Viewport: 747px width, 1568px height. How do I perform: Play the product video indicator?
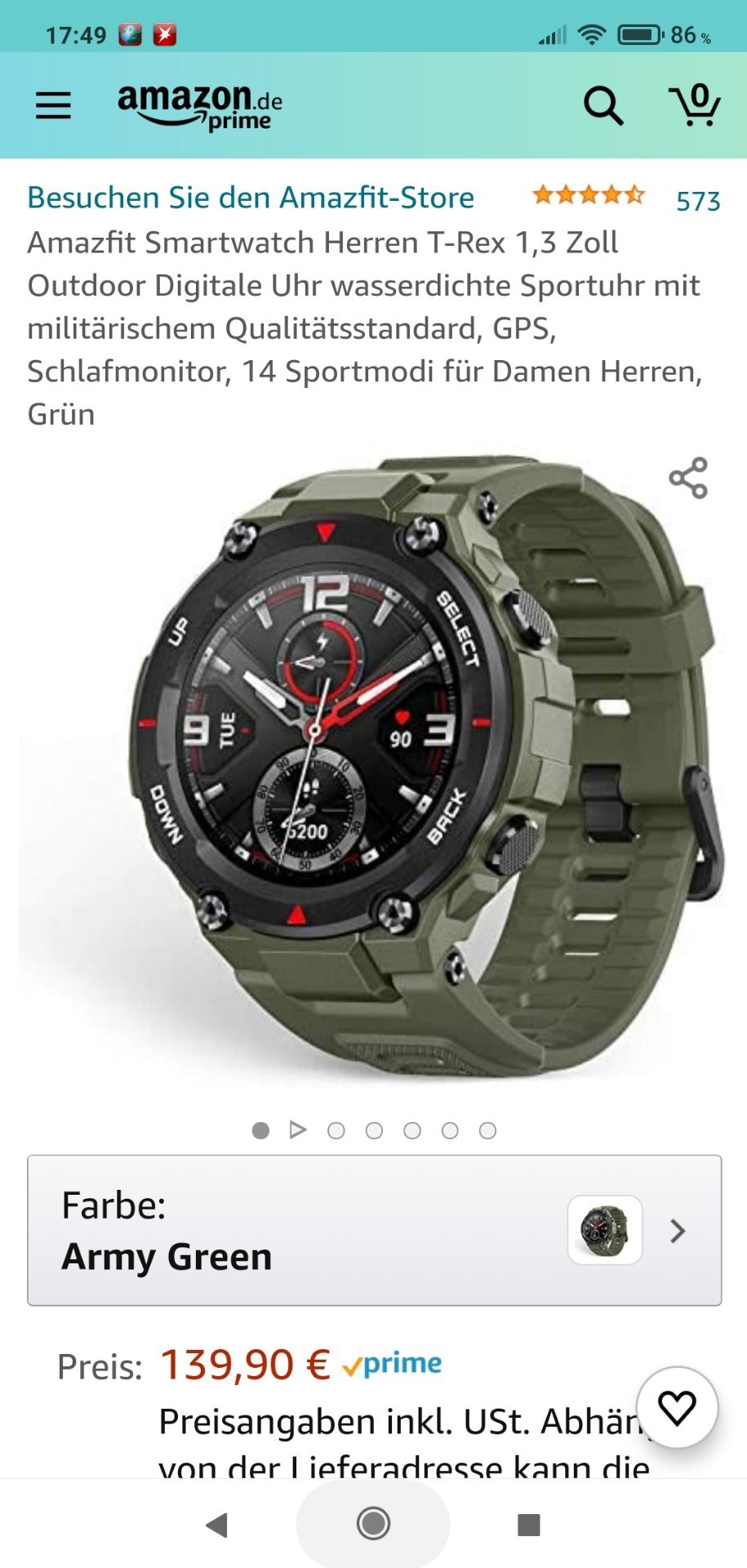298,1129
